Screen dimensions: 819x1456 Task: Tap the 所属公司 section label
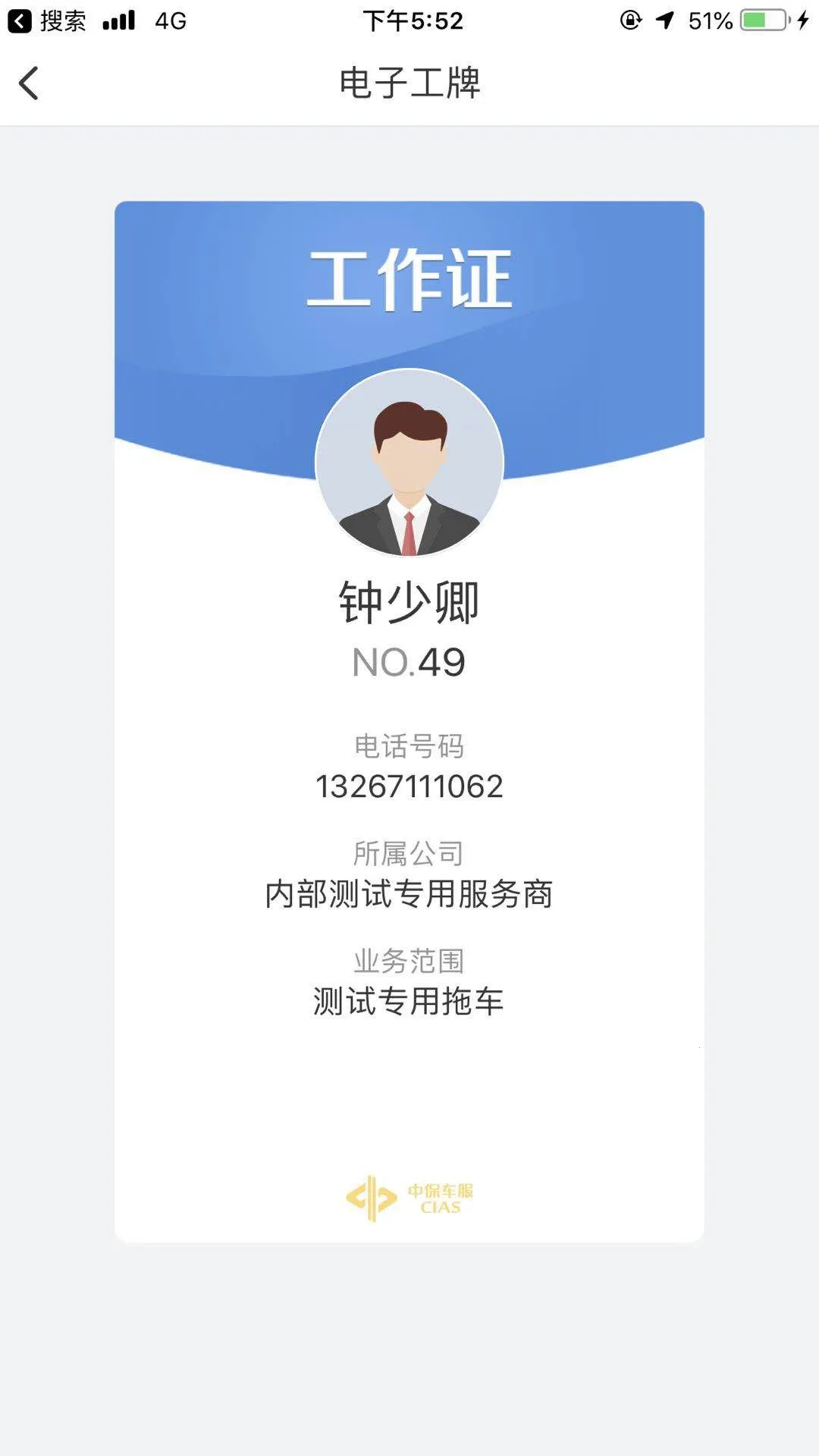point(409,852)
